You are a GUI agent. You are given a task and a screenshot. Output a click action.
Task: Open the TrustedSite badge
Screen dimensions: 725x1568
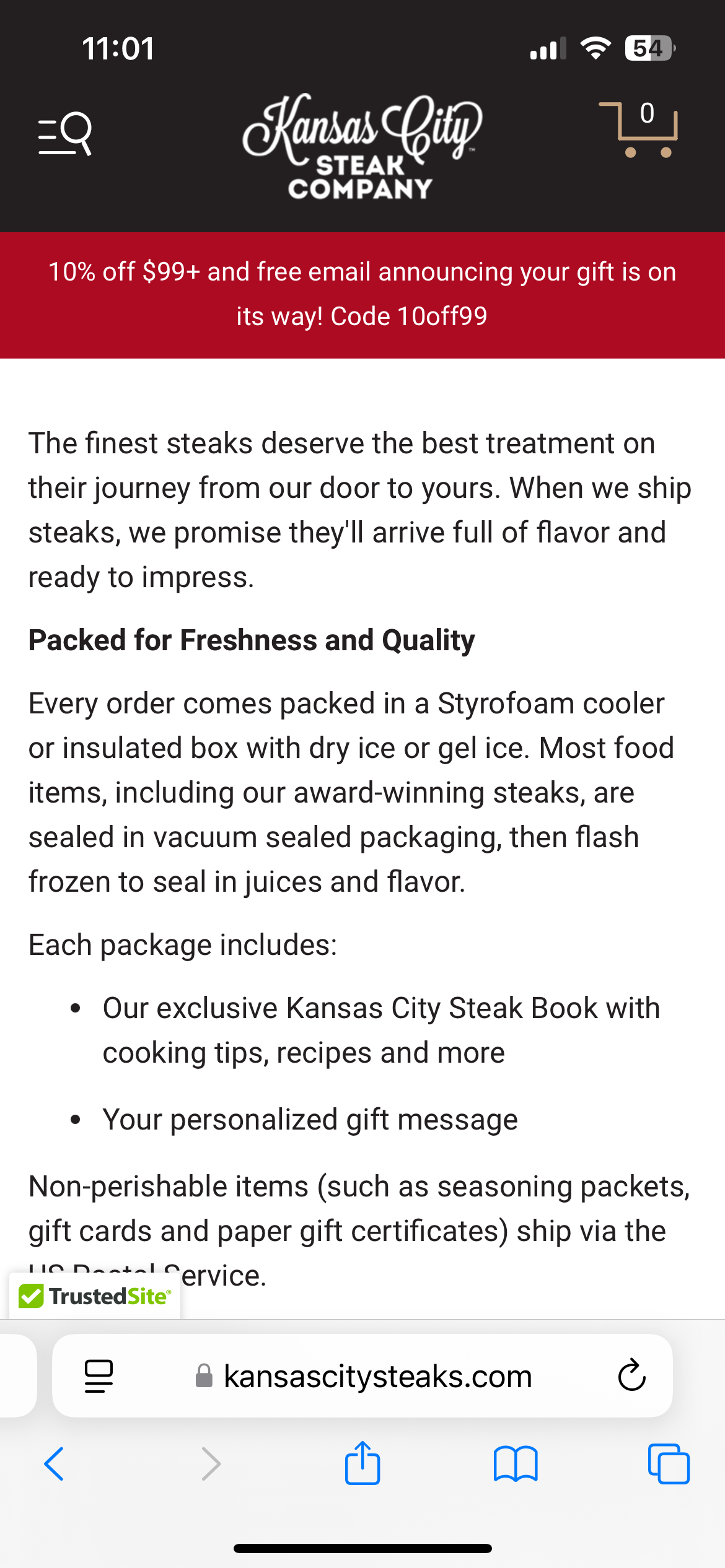[95, 1296]
